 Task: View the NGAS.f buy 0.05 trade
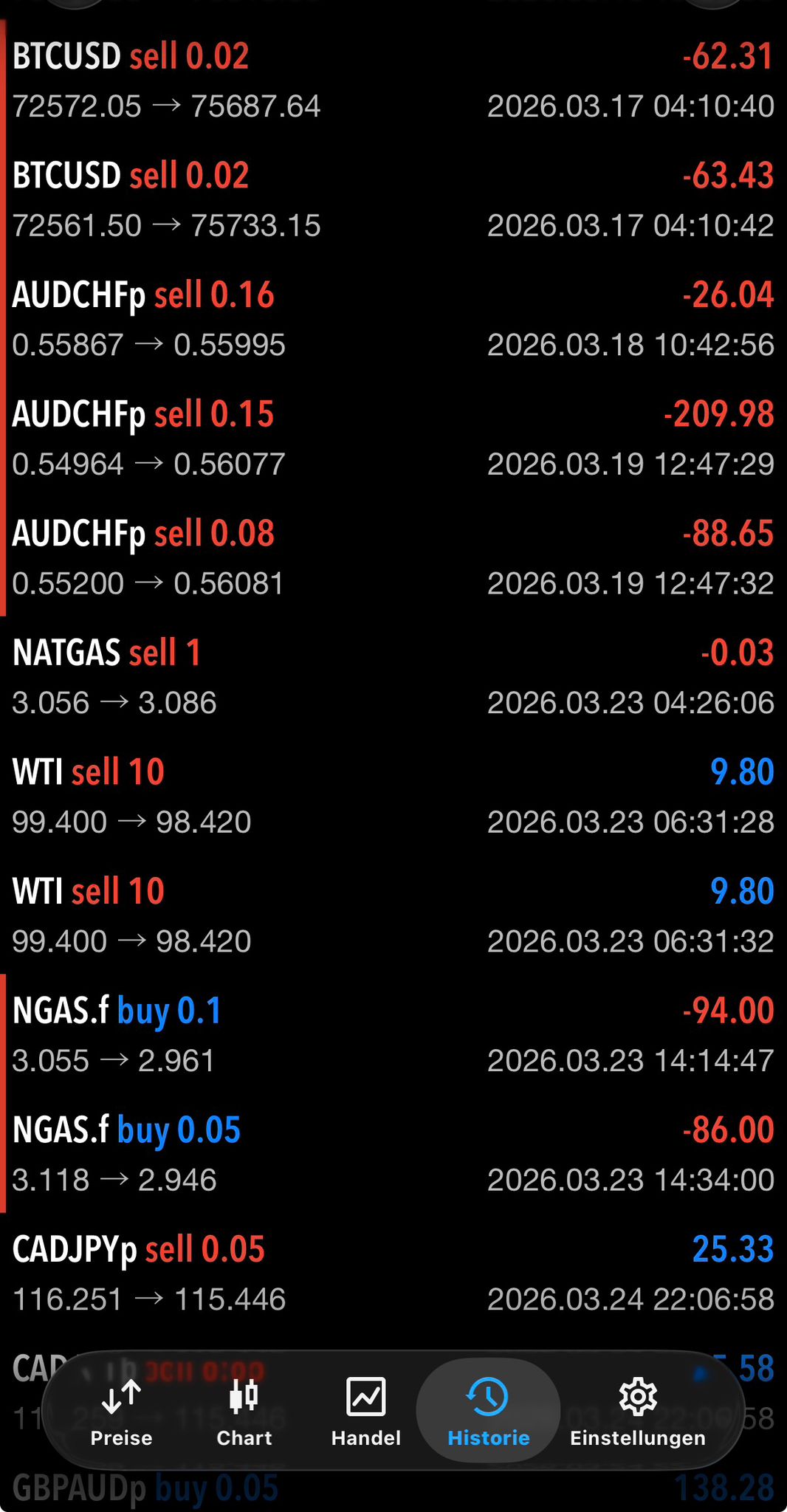point(393,1155)
